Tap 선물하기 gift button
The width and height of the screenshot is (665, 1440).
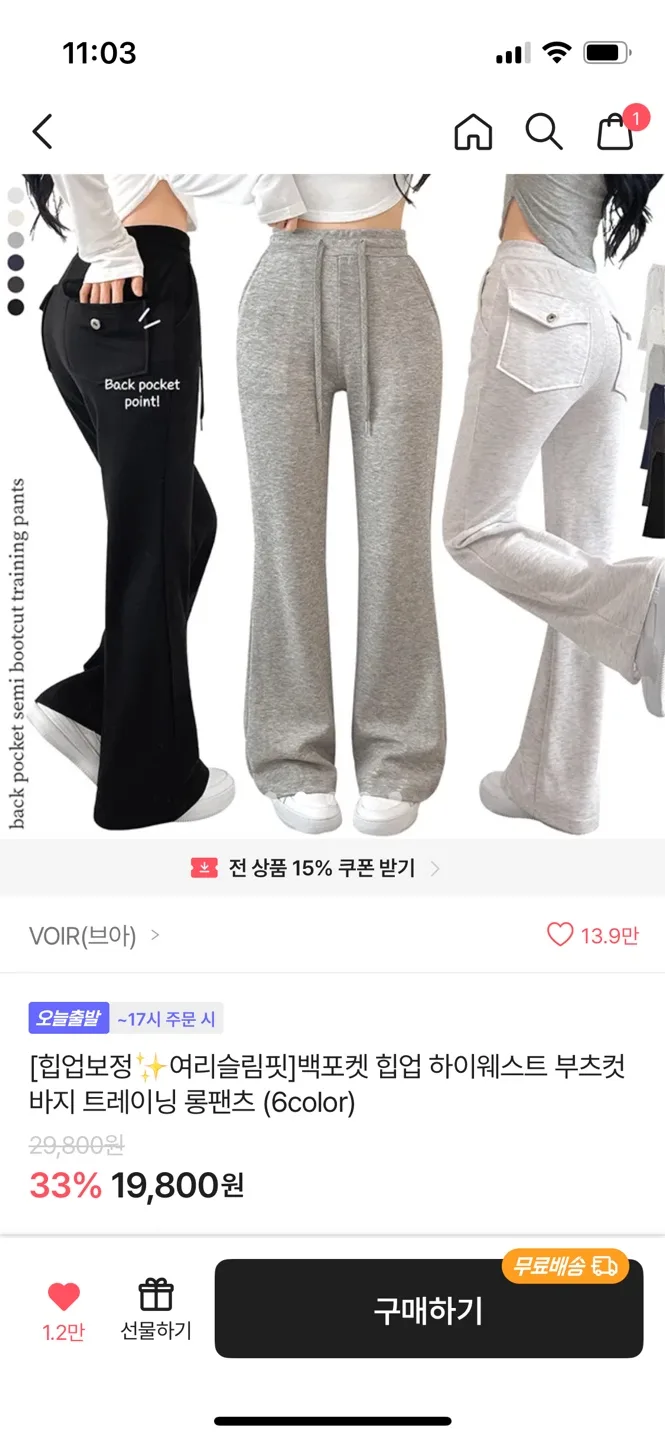pyautogui.click(x=156, y=1308)
